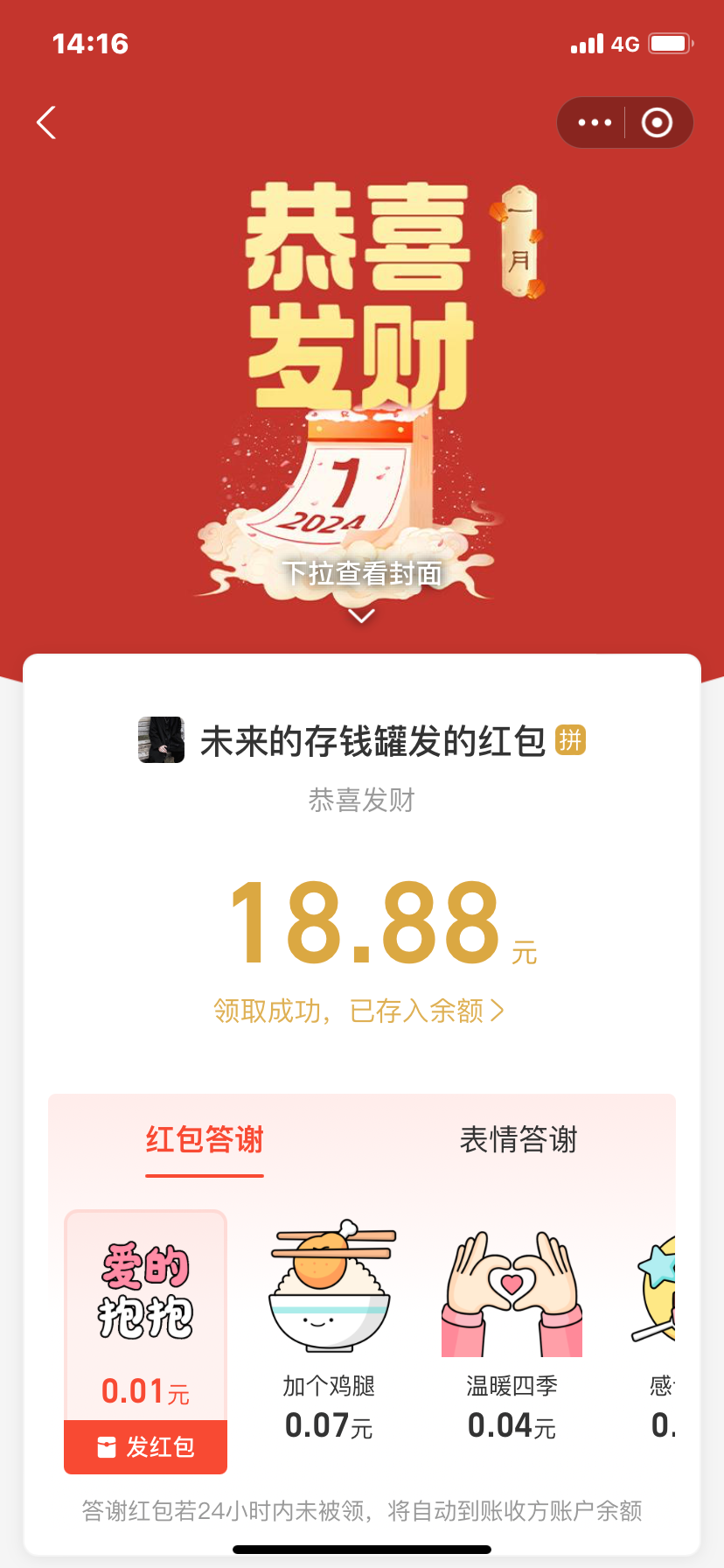Expand the 下拉查看封面 cover chevron
This screenshot has height=1568, width=724.
click(x=361, y=616)
